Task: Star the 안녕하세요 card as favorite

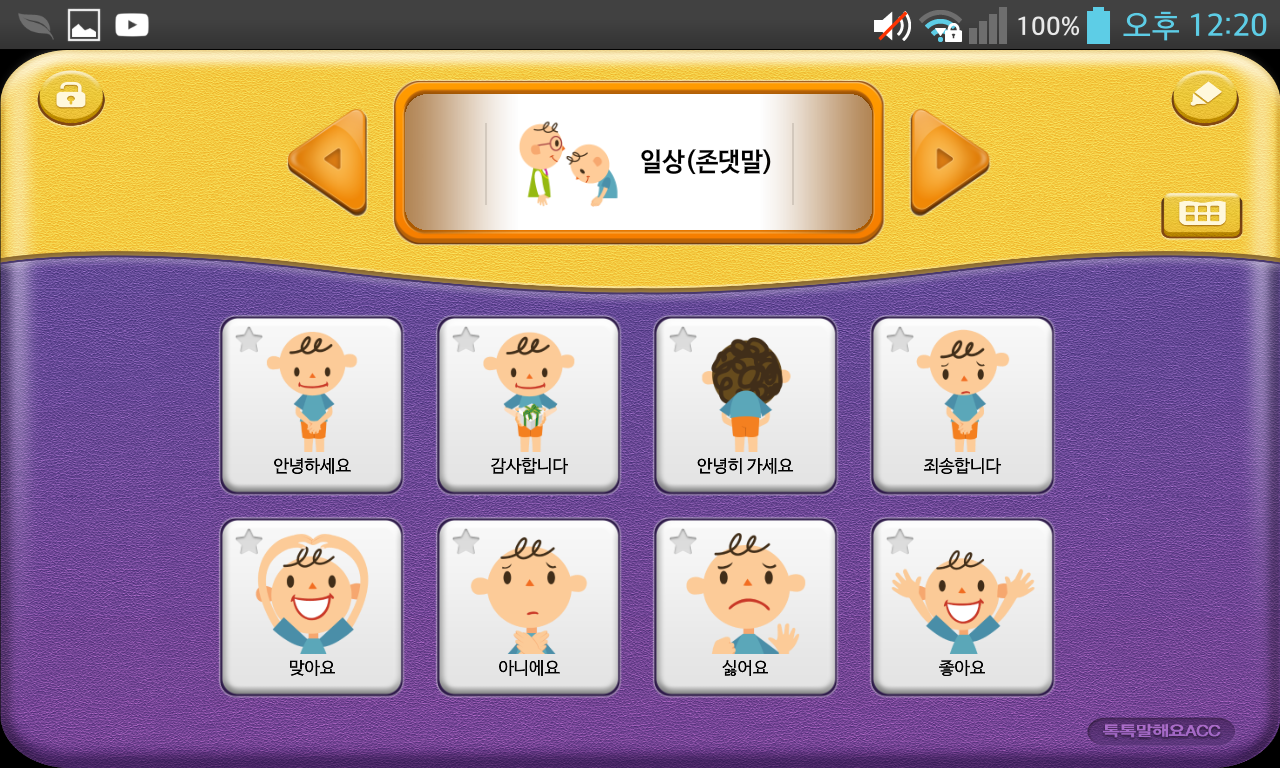Action: (249, 340)
